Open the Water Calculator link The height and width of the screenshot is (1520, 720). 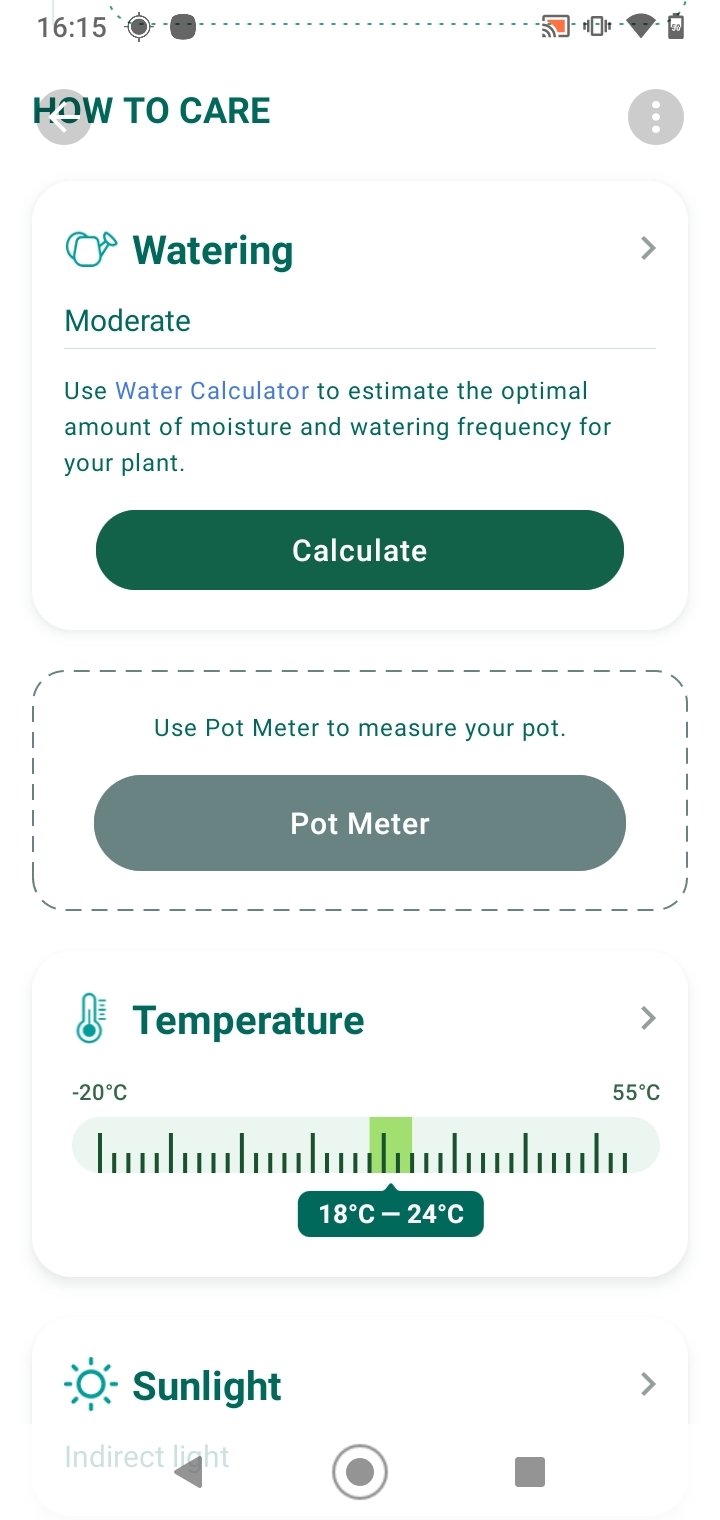coord(213,391)
